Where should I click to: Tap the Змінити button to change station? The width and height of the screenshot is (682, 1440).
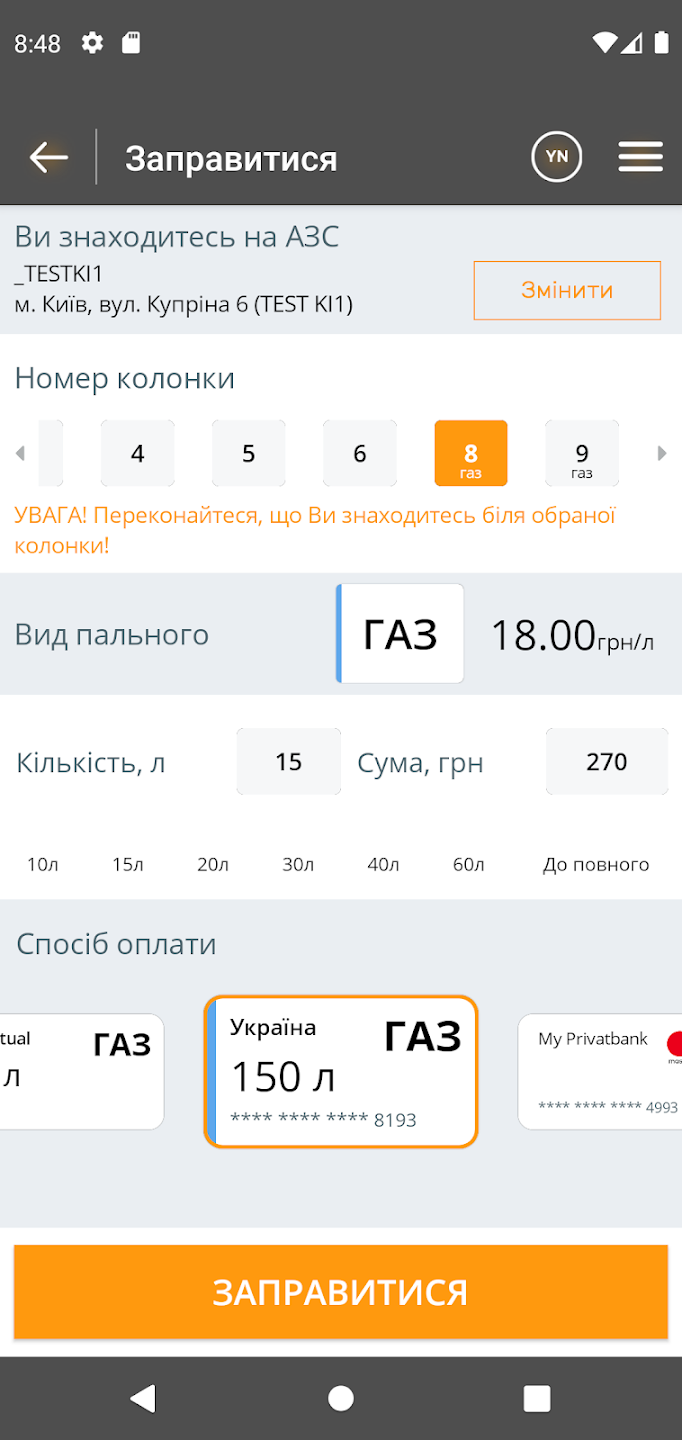pos(567,290)
